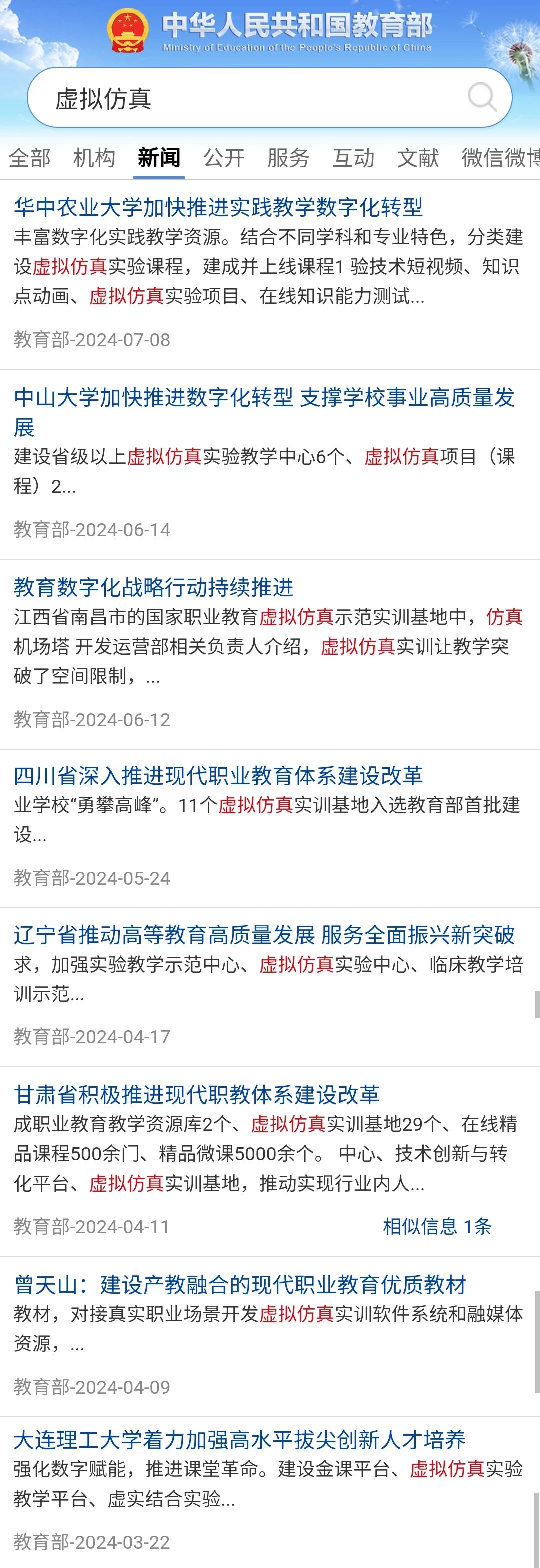Open 大连理工大学着力加强高水平拔尖创新人才培养
Image resolution: width=540 pixels, height=1568 pixels.
(x=240, y=1439)
